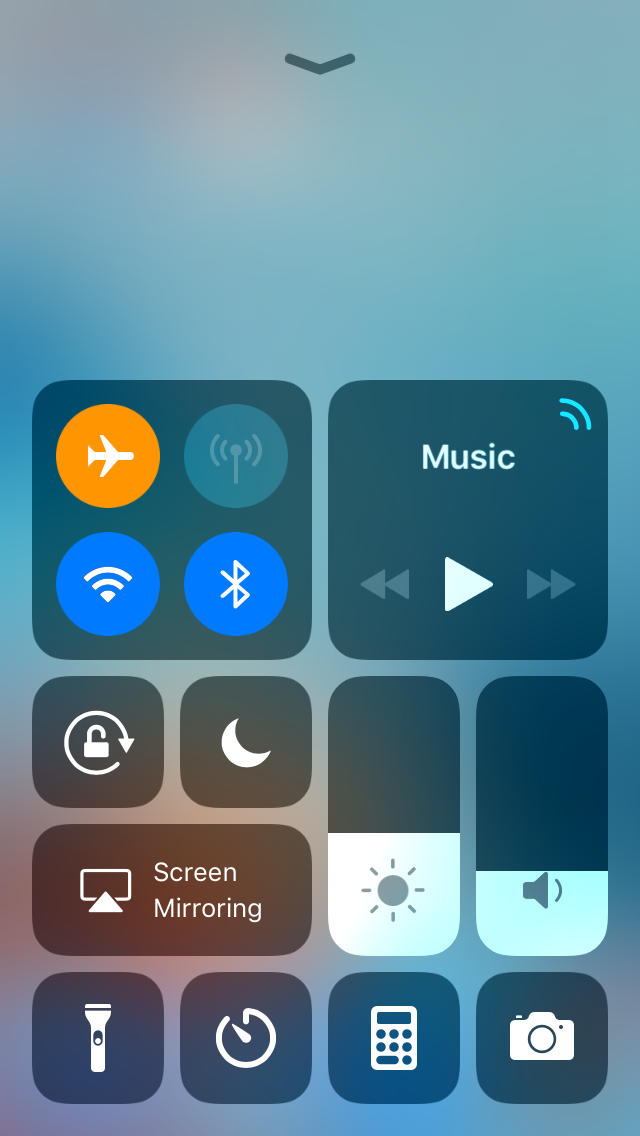Open Screen Mirroring
This screenshot has height=1136, width=640.
click(172, 890)
